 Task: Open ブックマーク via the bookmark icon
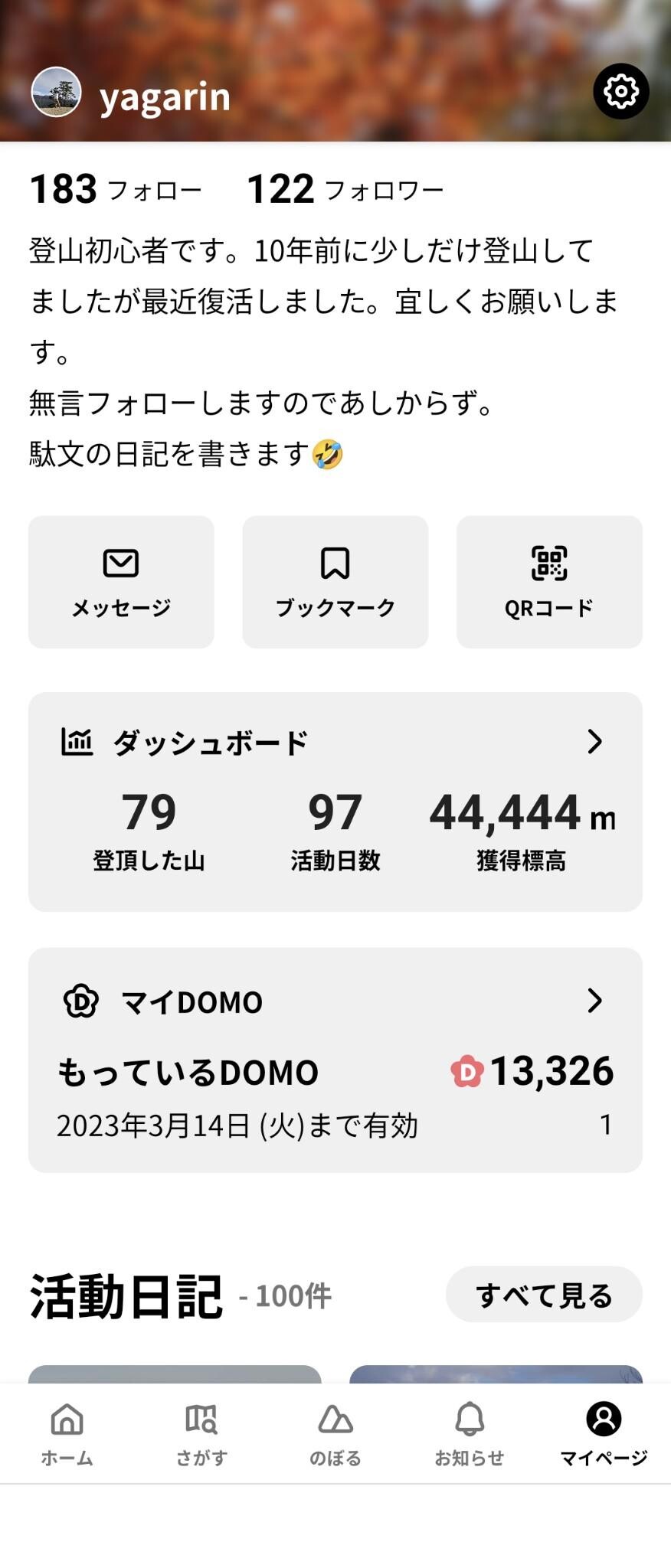[x=335, y=563]
